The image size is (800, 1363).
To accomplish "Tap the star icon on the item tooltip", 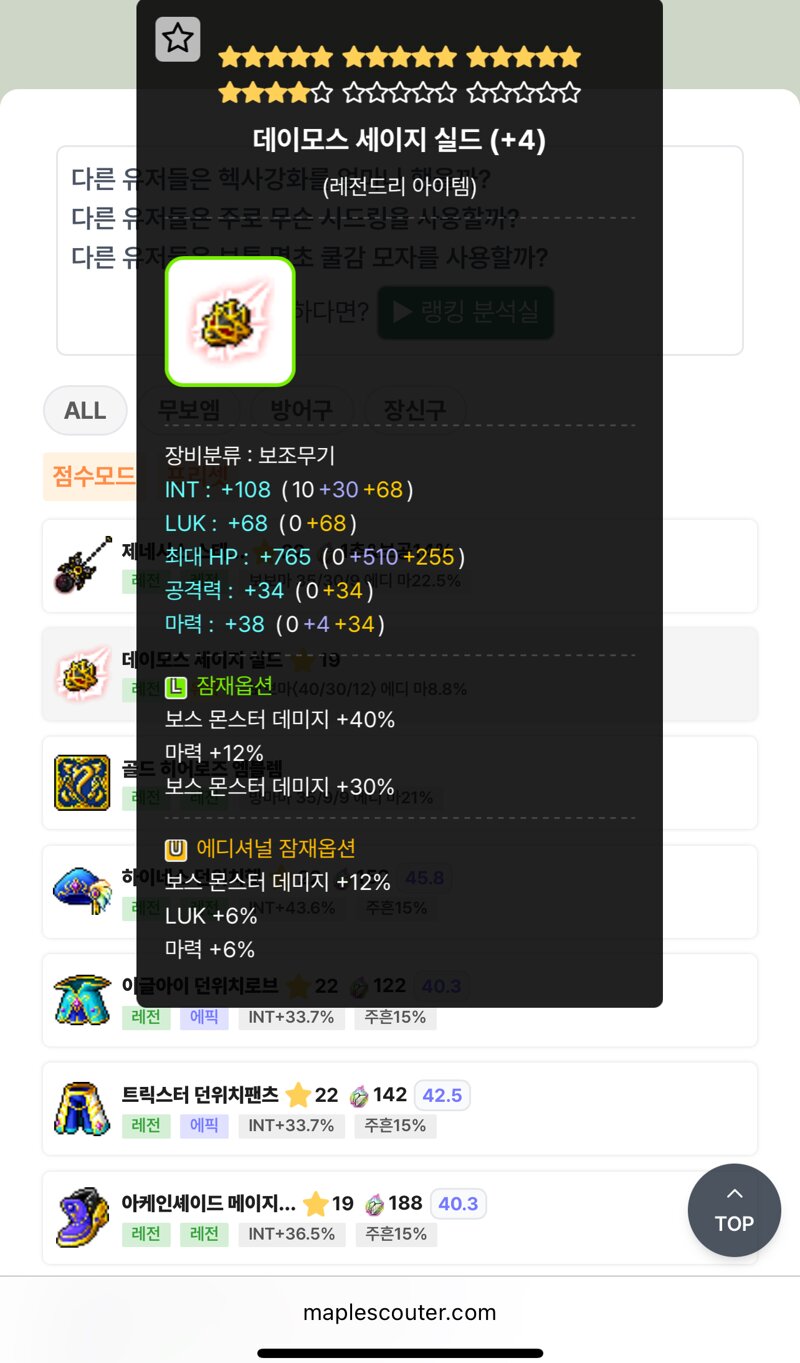I will [x=178, y=40].
